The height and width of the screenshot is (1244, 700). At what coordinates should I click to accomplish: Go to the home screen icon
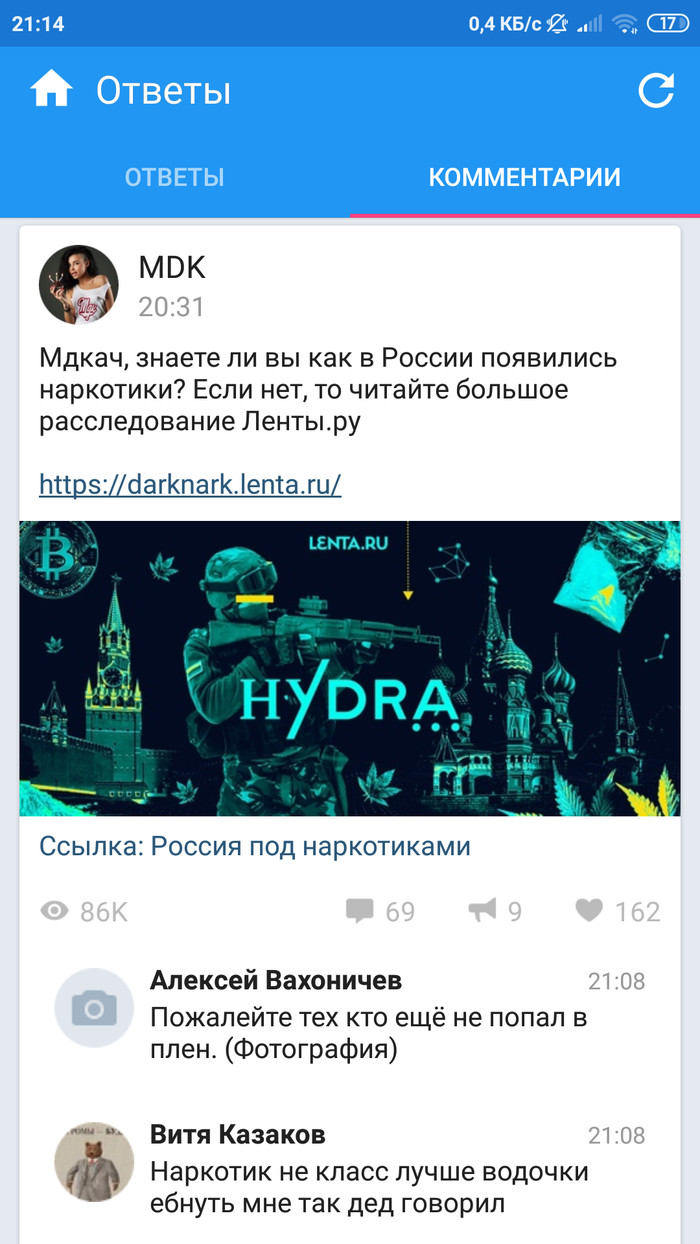click(52, 91)
